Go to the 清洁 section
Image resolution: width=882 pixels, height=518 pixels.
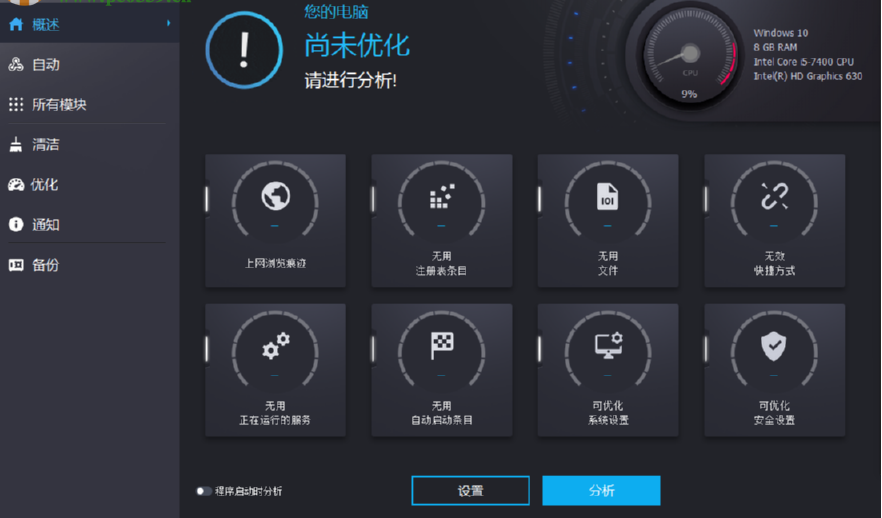pos(45,145)
